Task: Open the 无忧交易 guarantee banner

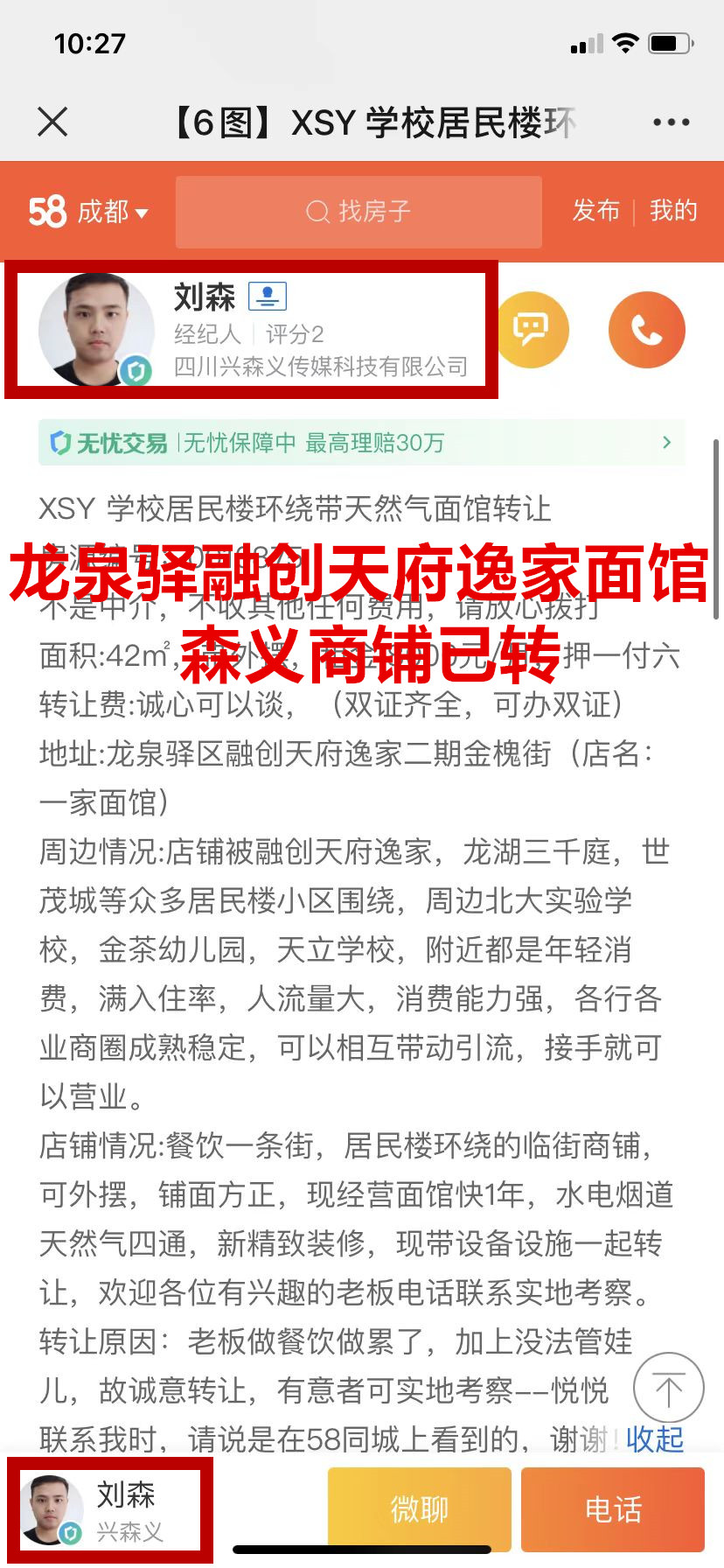Action: (361, 443)
